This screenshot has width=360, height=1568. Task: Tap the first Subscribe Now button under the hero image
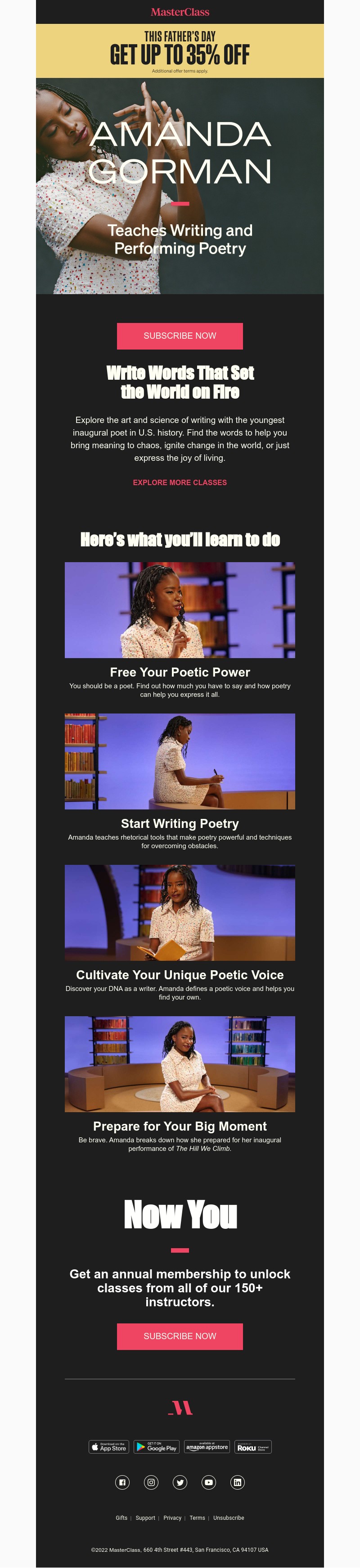(180, 336)
